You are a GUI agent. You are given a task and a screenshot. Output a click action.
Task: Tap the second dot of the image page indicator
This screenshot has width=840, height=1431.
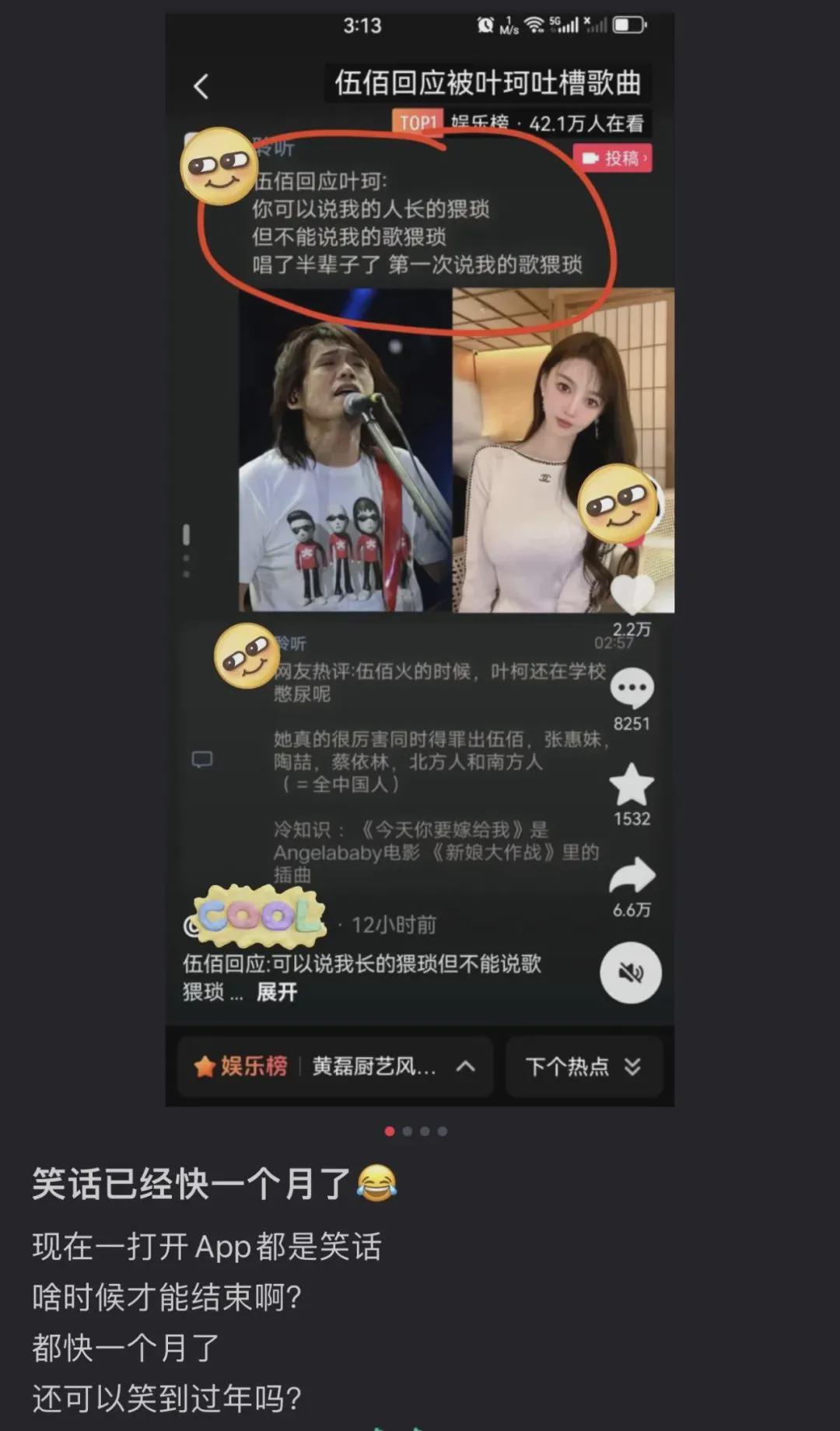[x=407, y=1131]
